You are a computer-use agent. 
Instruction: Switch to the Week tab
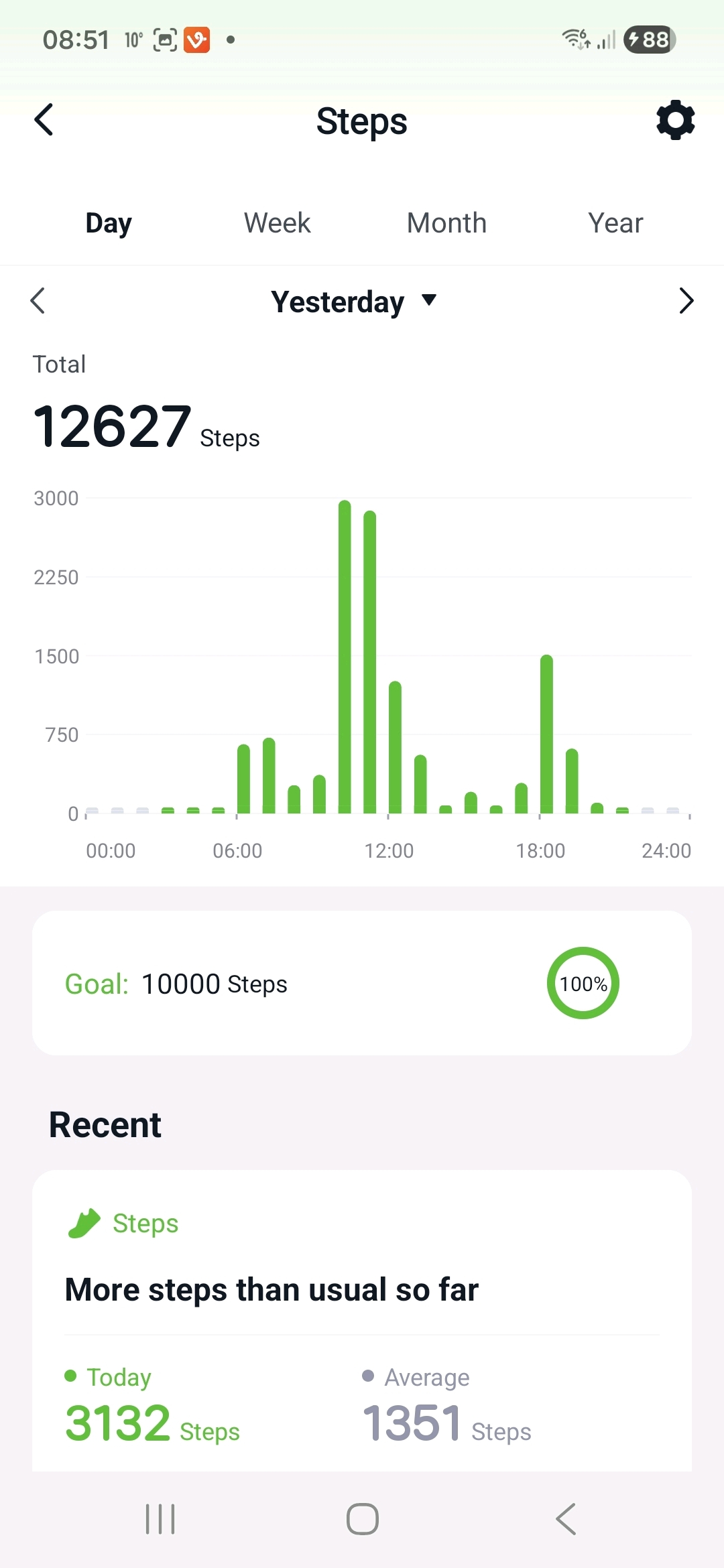277,223
